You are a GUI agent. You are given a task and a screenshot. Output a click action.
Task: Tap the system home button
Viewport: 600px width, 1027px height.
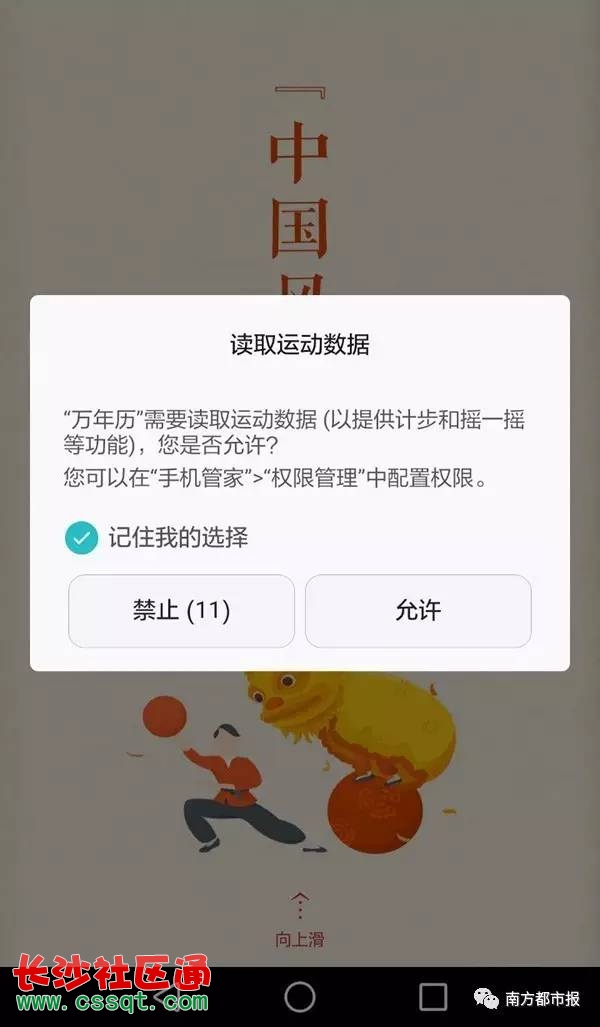pyautogui.click(x=300, y=996)
